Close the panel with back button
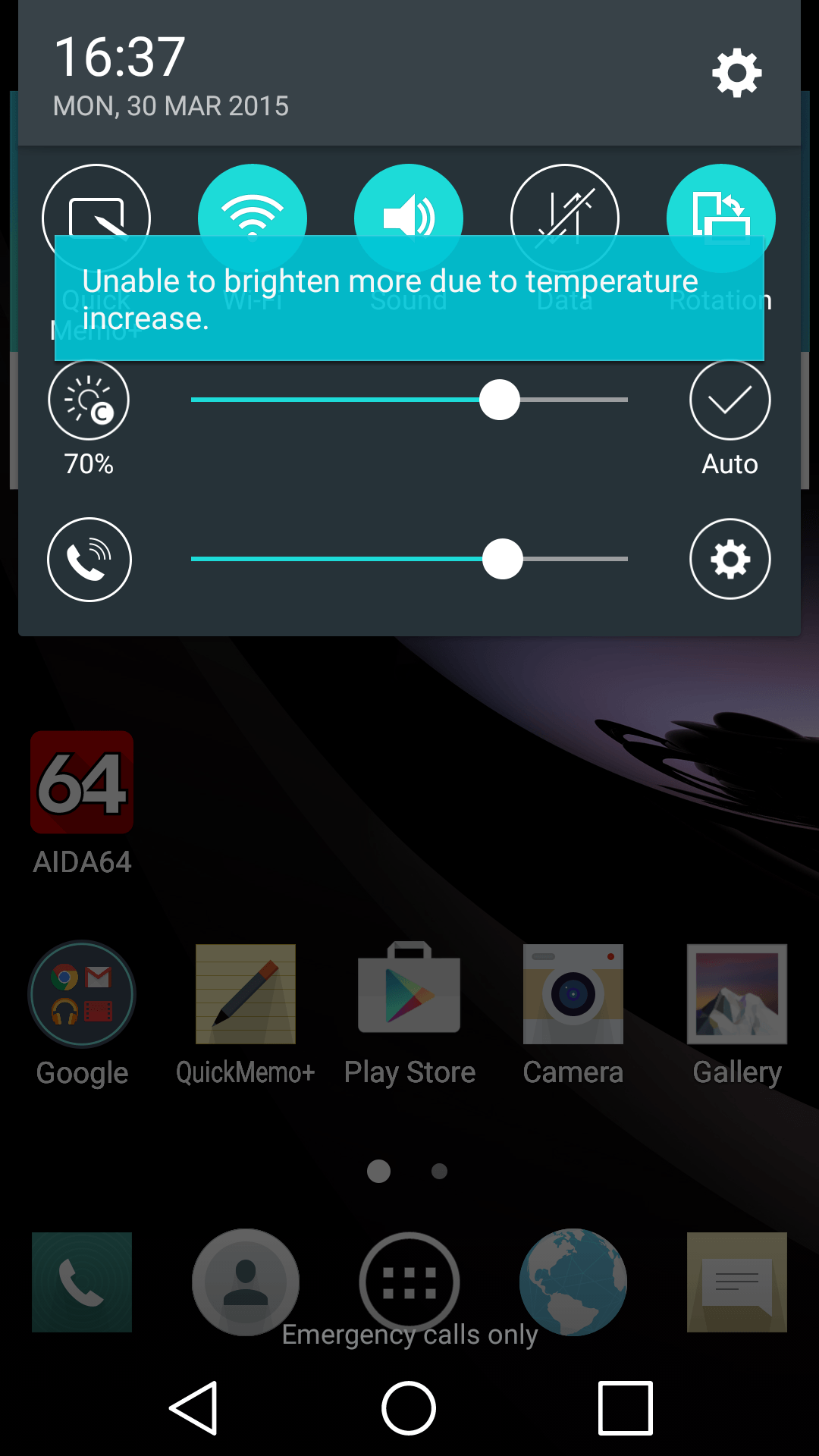This screenshot has height=1456, width=819. point(194,1408)
